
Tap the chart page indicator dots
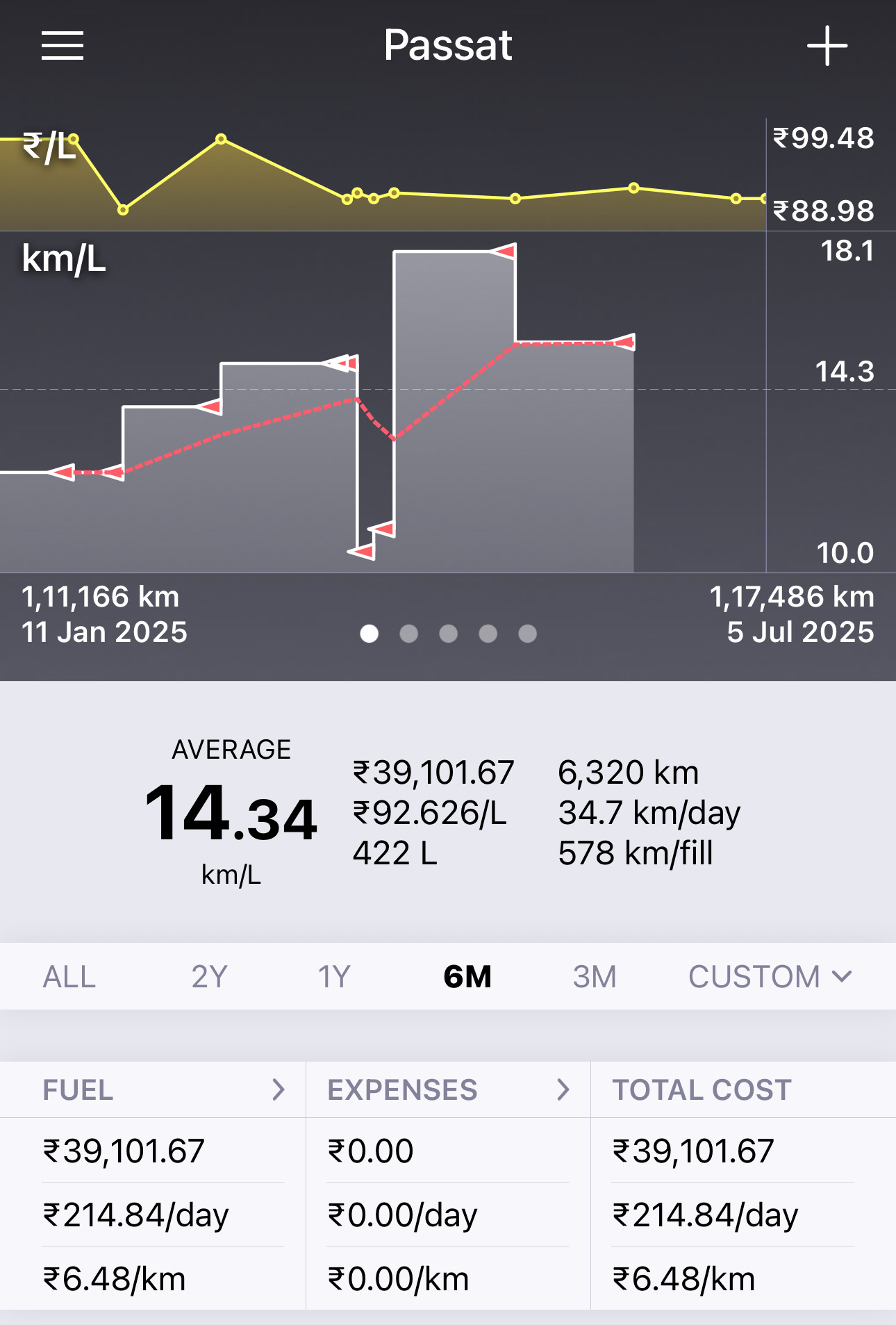[x=448, y=634]
